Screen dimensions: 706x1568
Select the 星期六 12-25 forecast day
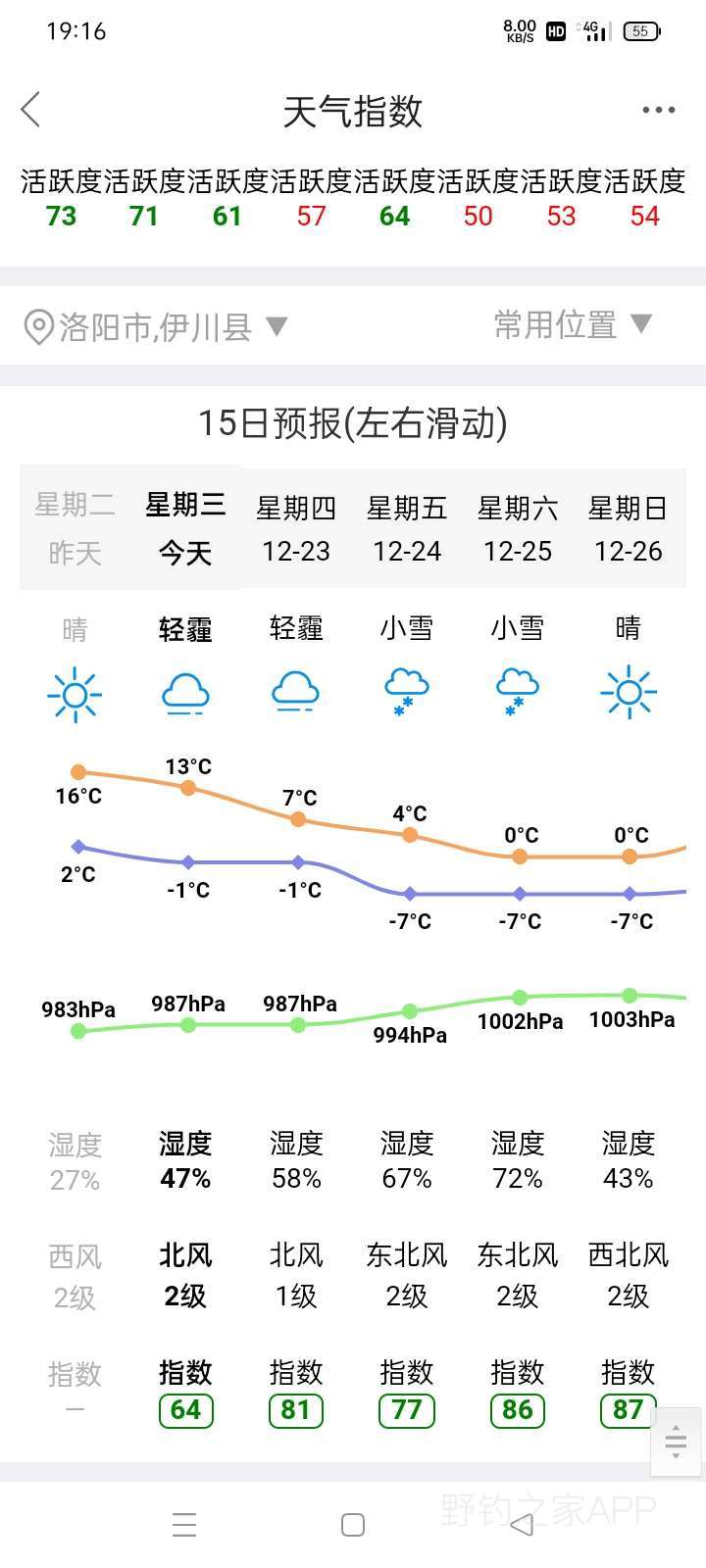tap(518, 528)
